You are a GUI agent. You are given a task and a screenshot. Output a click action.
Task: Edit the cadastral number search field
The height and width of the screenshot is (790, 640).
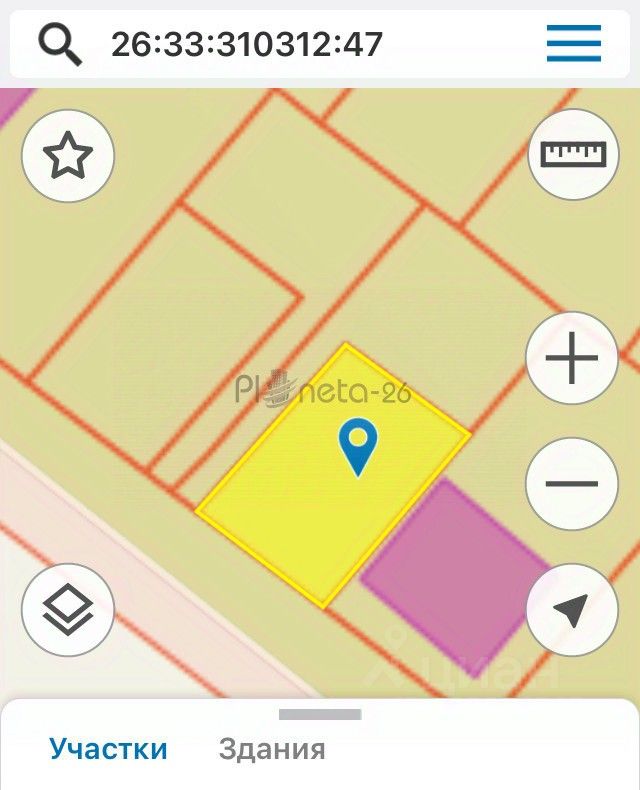point(300,44)
